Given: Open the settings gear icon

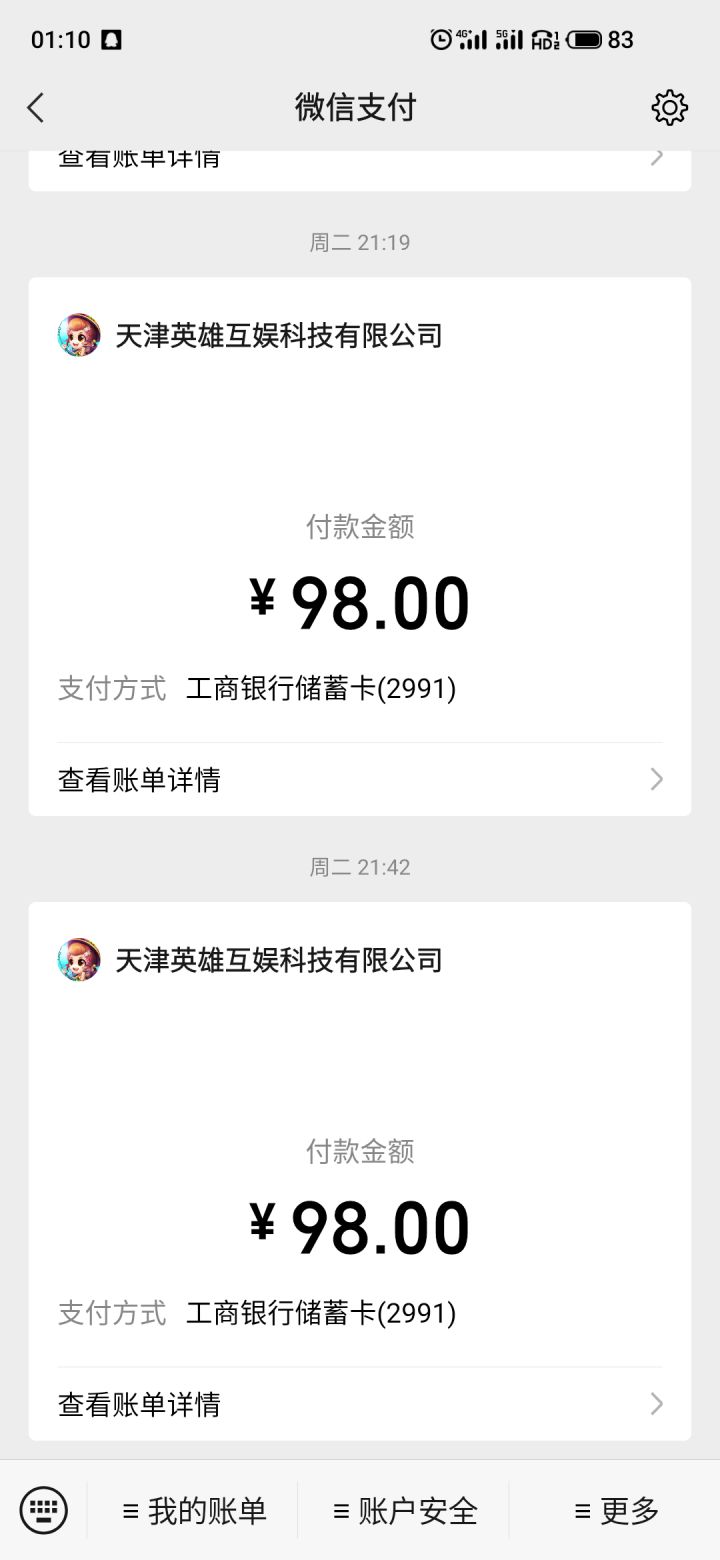Looking at the screenshot, I should tap(669, 107).
